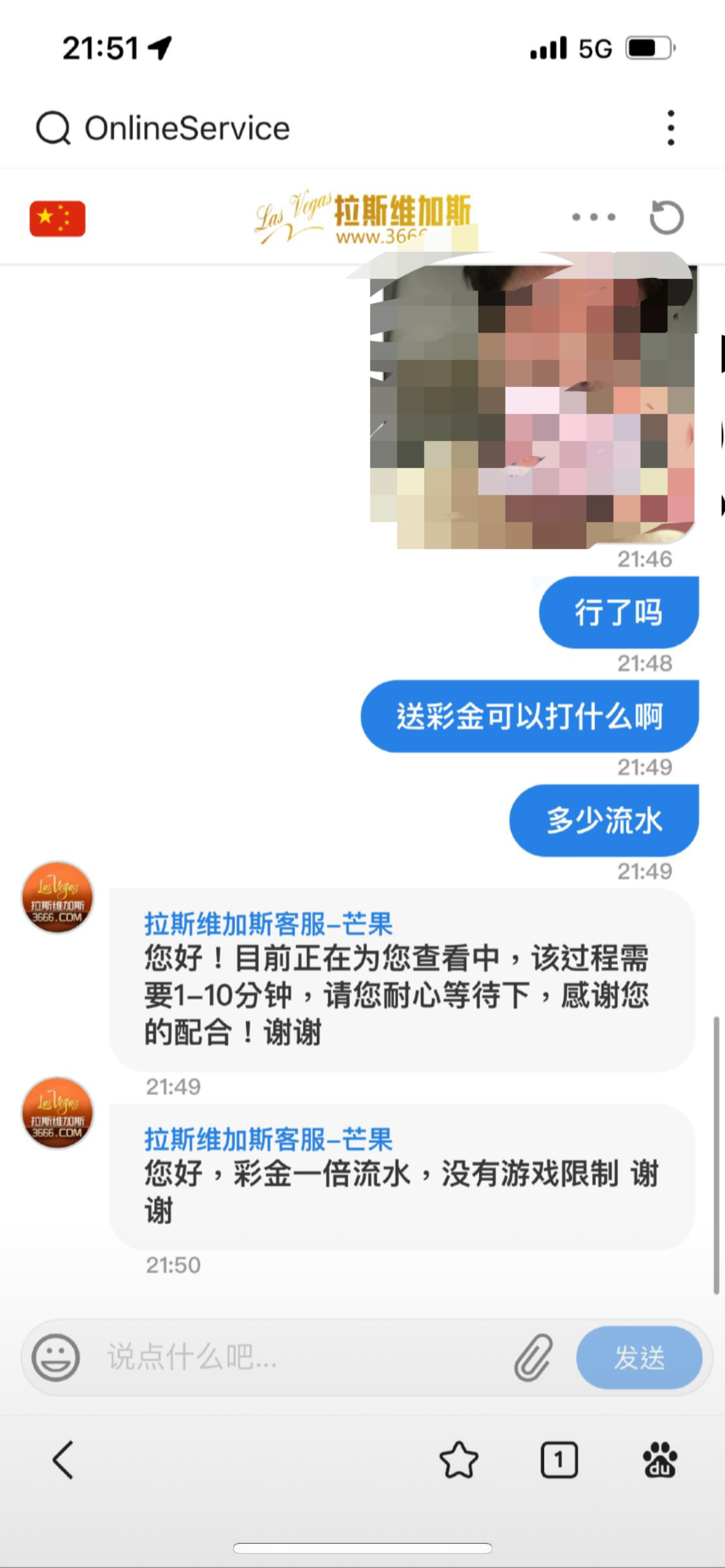This screenshot has width=725, height=1568.
Task: Open the browser overflow menu
Action: pyautogui.click(x=670, y=128)
